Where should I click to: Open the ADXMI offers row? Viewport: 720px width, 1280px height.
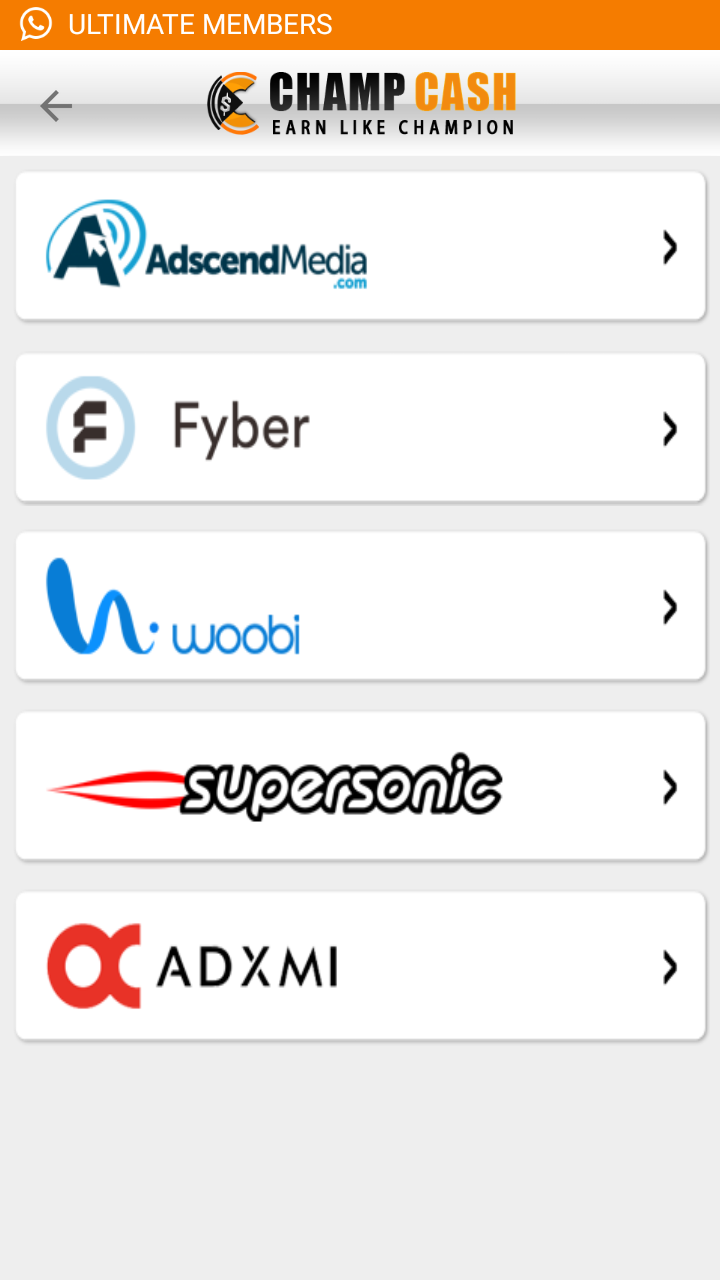pyautogui.click(x=360, y=966)
